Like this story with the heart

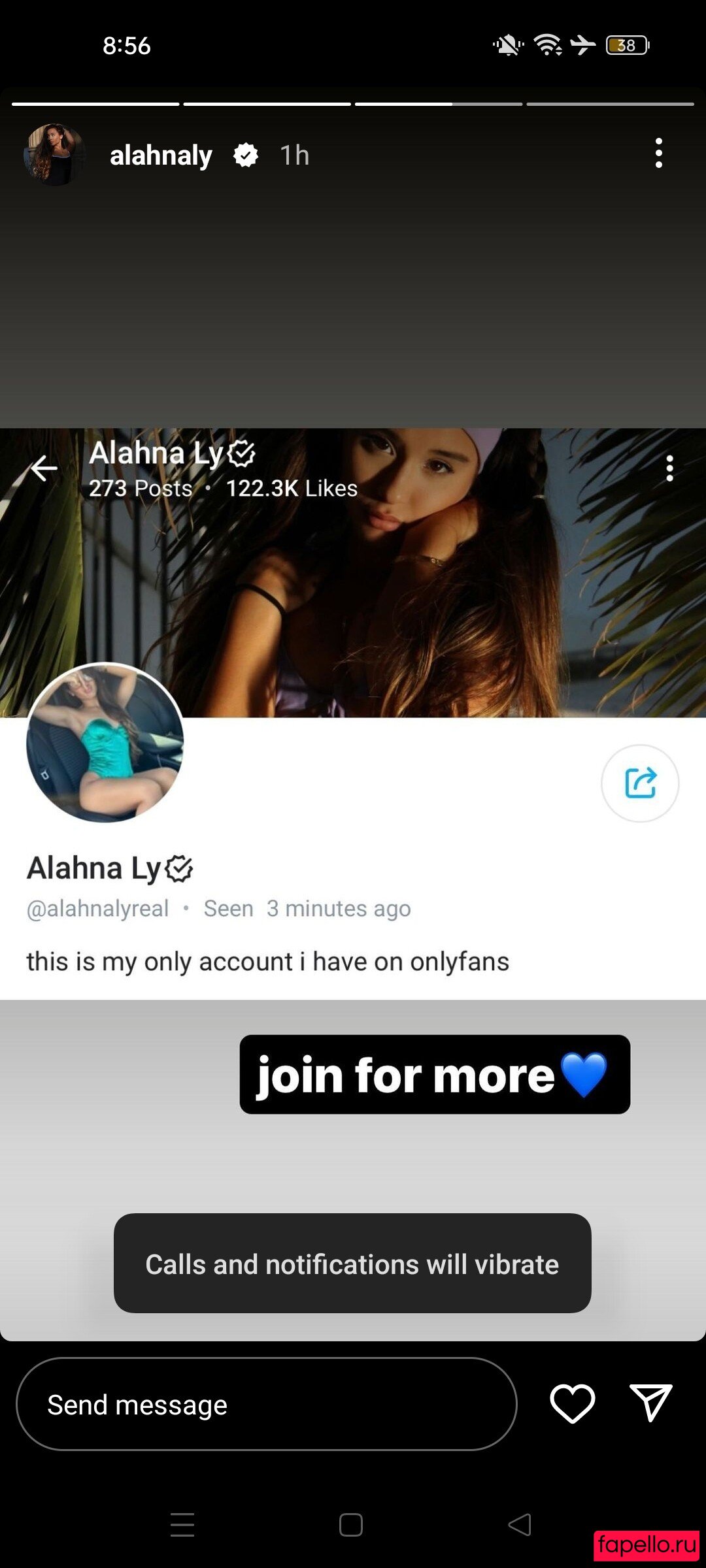point(573,1403)
